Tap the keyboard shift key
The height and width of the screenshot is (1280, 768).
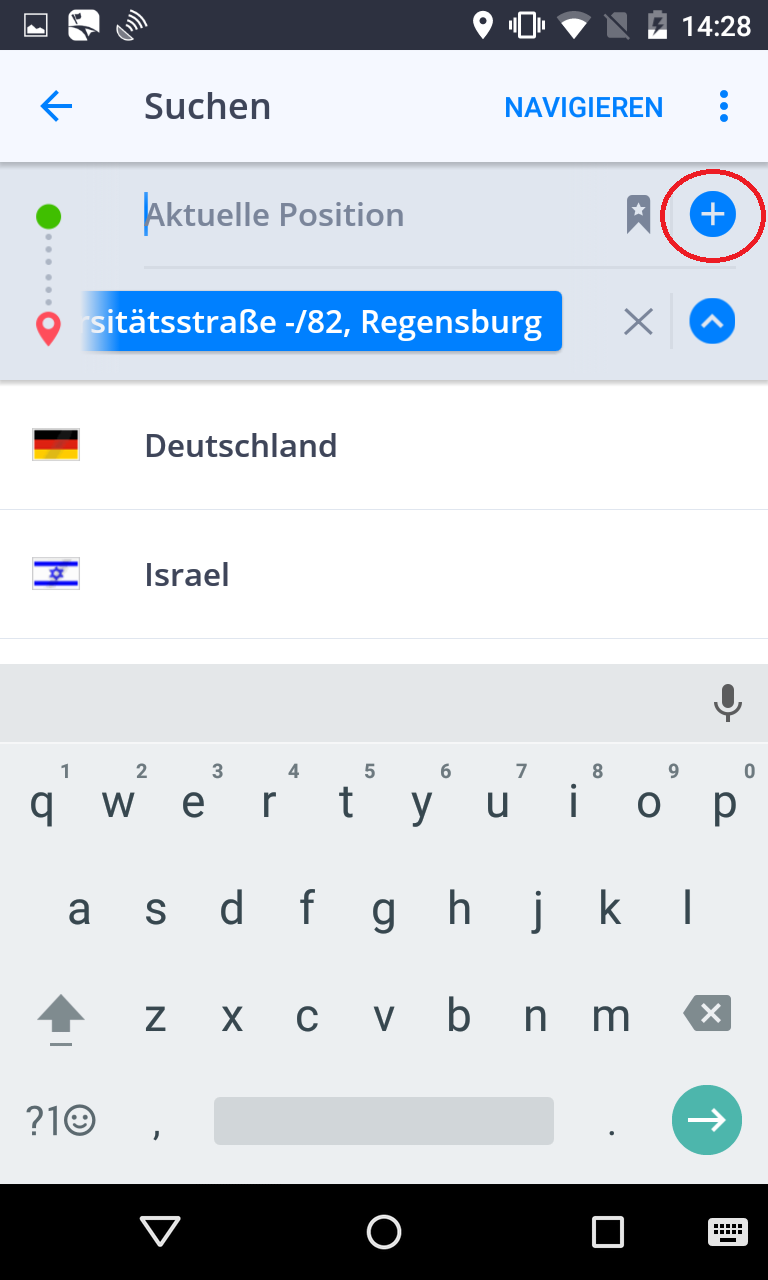click(61, 1017)
